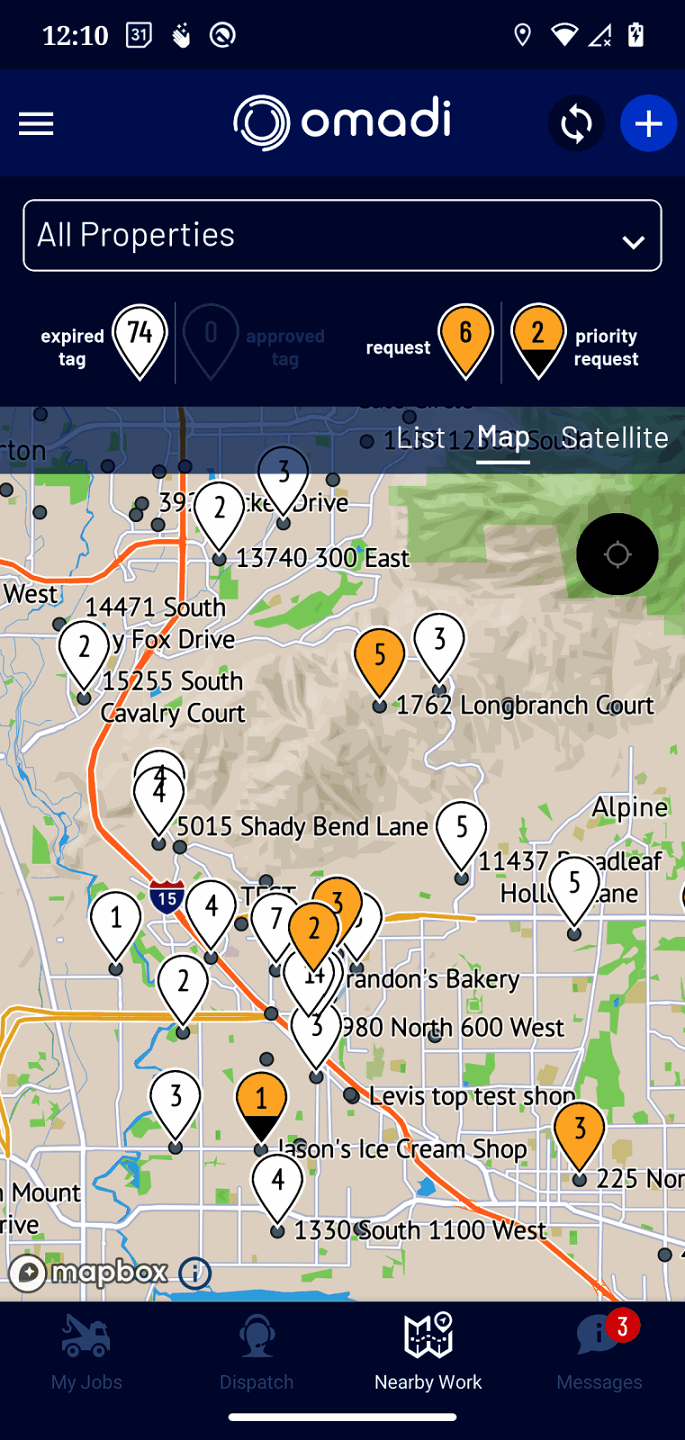Open the mapbox info icon

[195, 1273]
